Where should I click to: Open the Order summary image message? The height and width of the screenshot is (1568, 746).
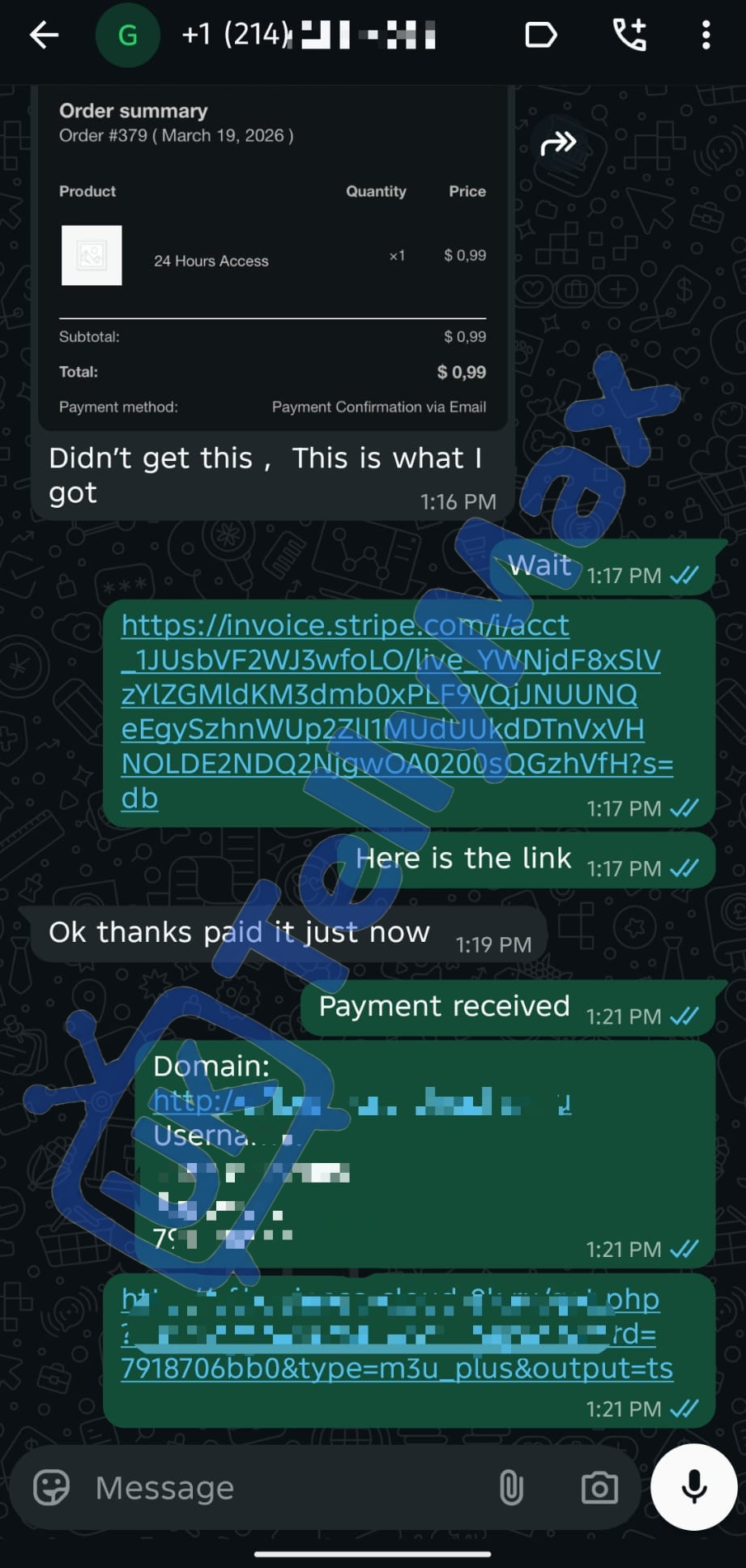(273, 258)
